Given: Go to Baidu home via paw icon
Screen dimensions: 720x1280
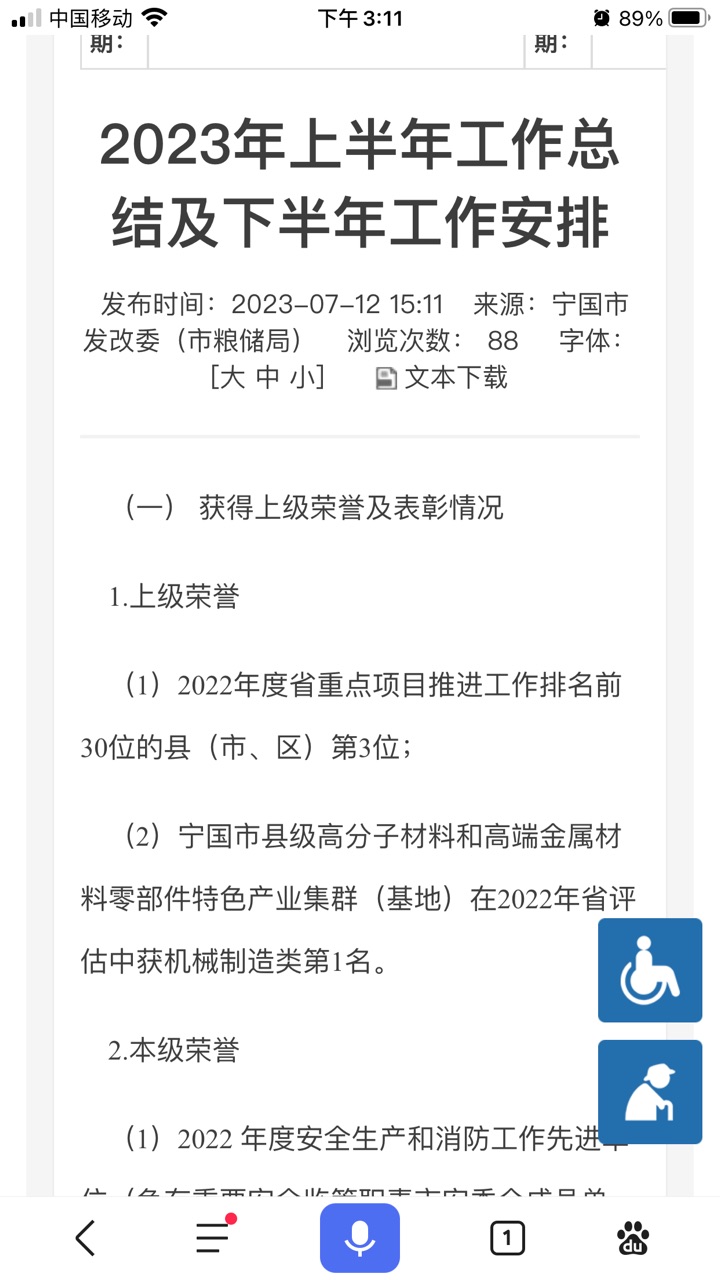Looking at the screenshot, I should coord(633,1238).
